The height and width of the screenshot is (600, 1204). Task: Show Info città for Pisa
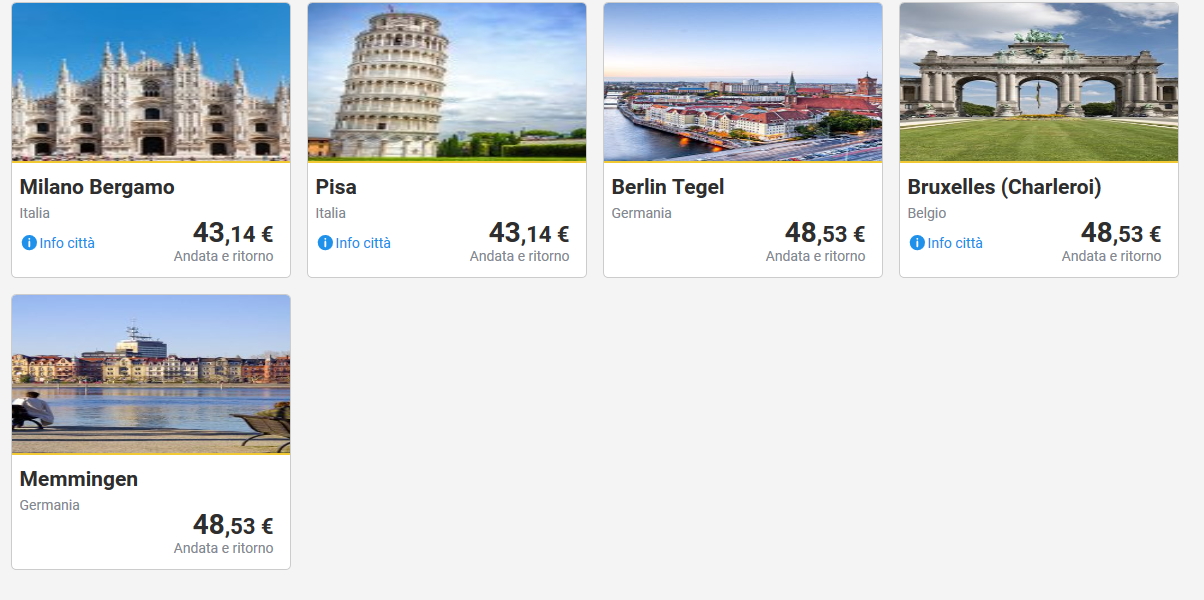(x=354, y=243)
